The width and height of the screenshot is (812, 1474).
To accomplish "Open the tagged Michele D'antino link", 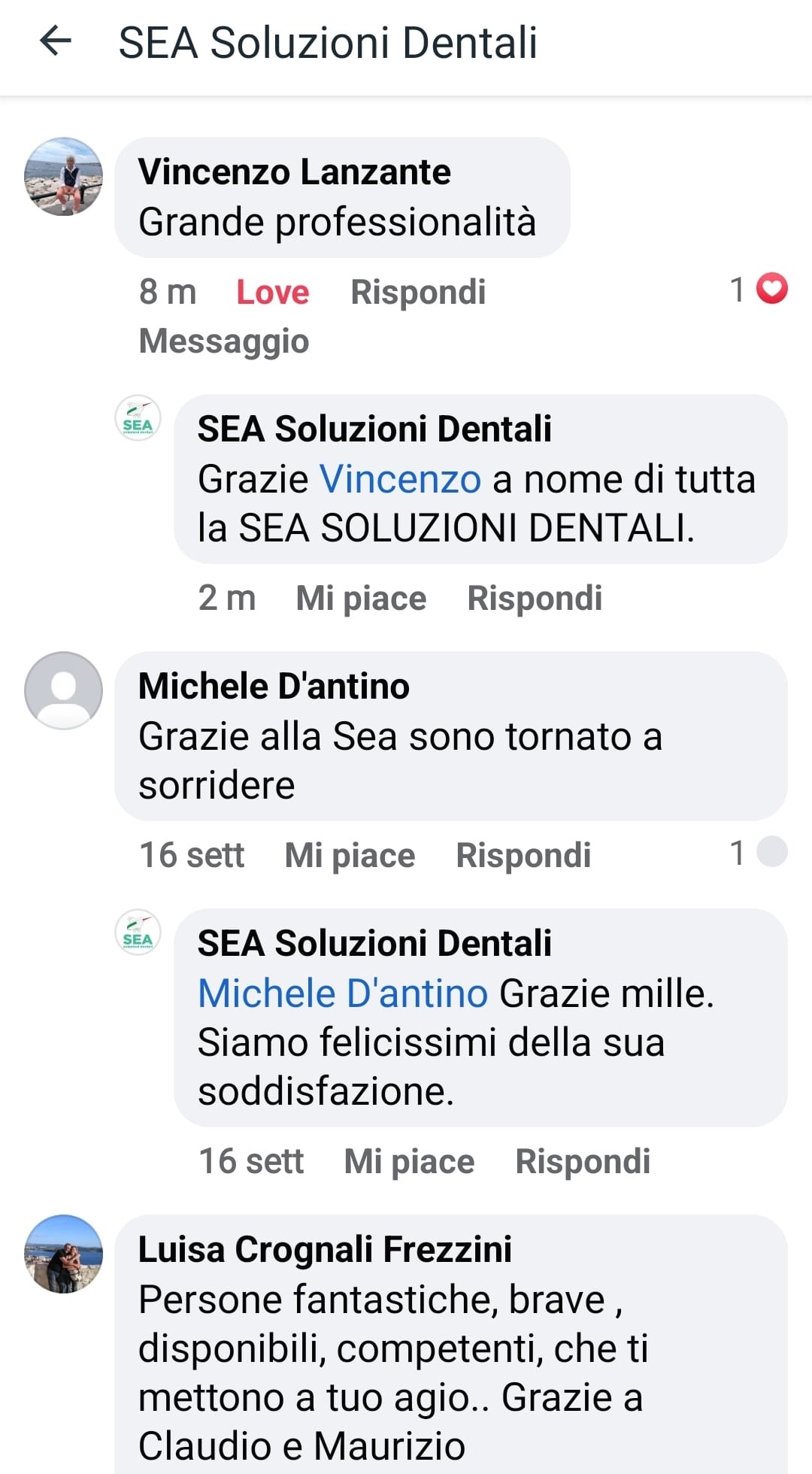I will pos(343,993).
